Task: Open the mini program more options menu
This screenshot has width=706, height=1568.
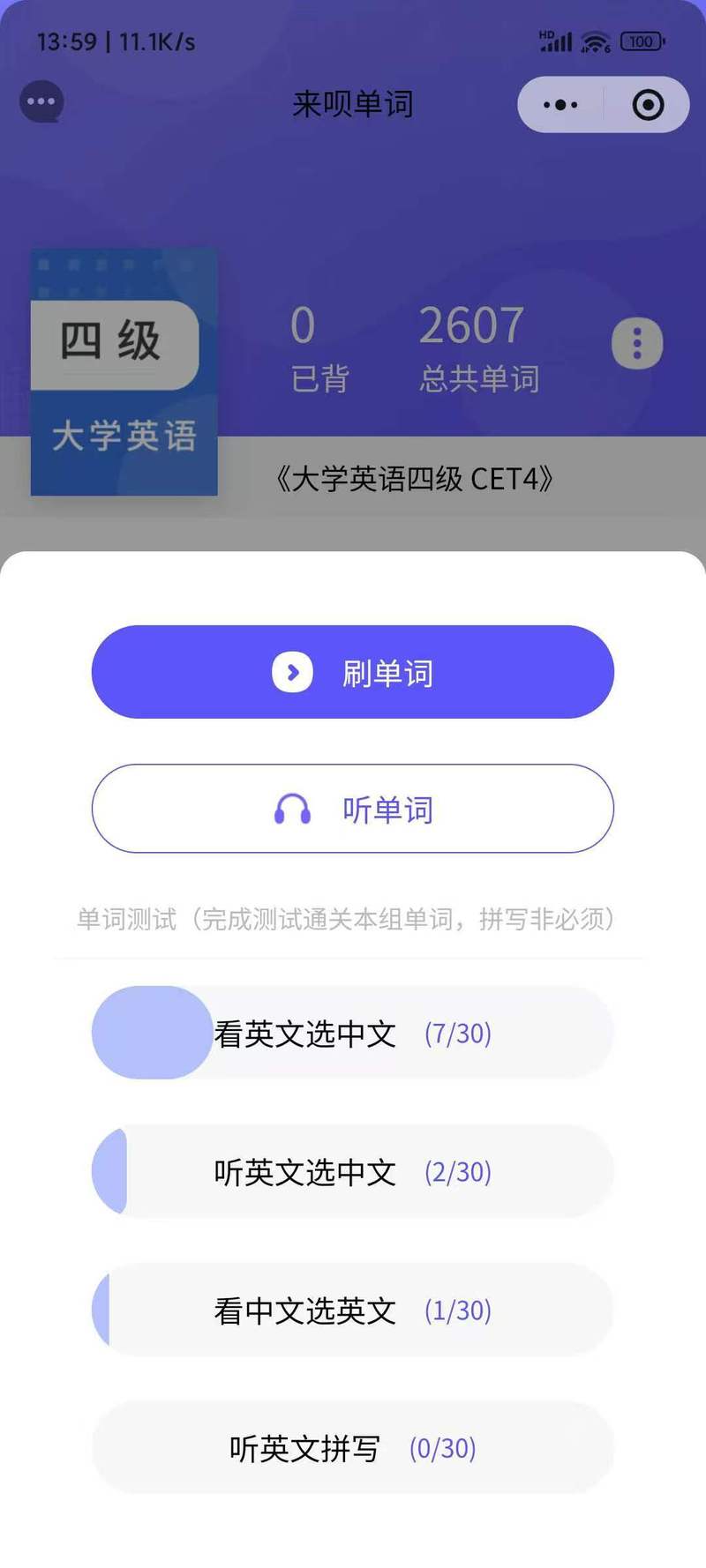Action: (560, 105)
